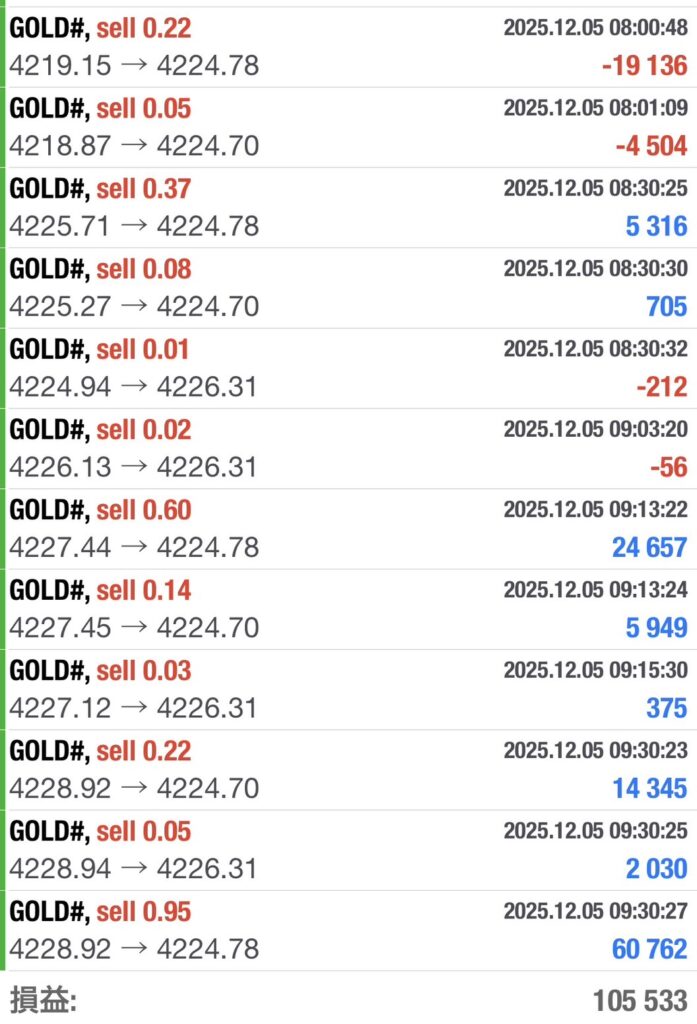Viewport: 697px width, 1024px height.
Task: Open the sell 0.22 trade at 09:30:23
Action: 348,770
